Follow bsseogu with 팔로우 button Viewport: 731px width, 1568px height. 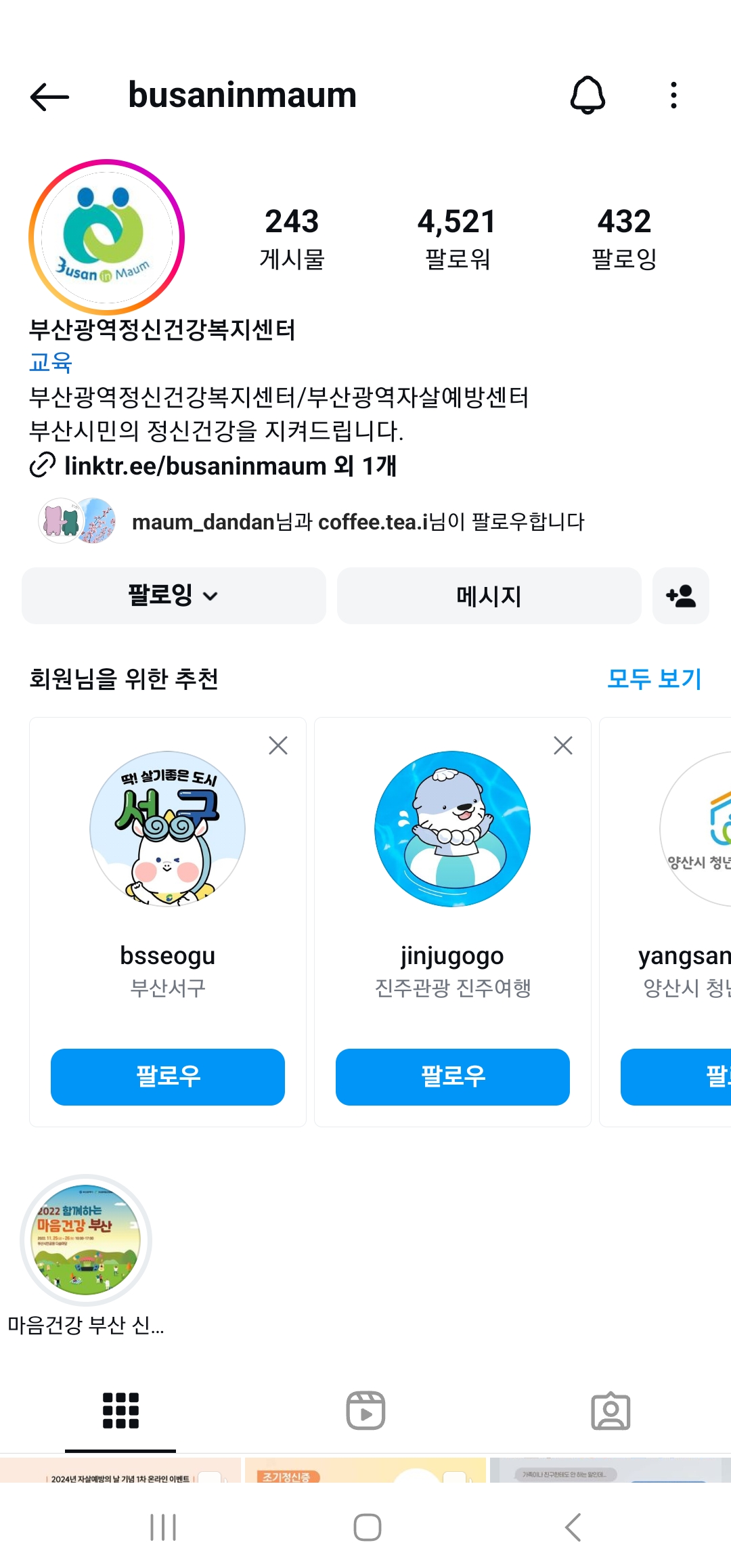(x=168, y=1076)
